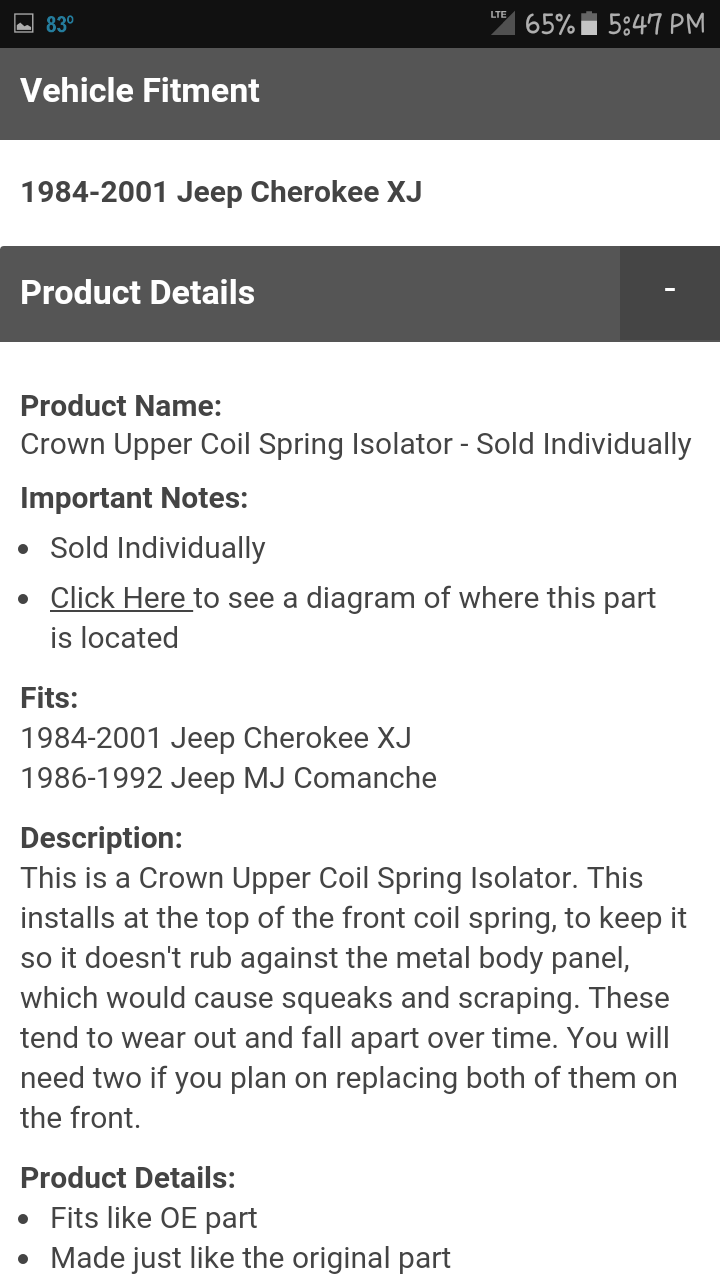Collapse the Product Details section
The height and width of the screenshot is (1280, 720).
[x=669, y=292]
